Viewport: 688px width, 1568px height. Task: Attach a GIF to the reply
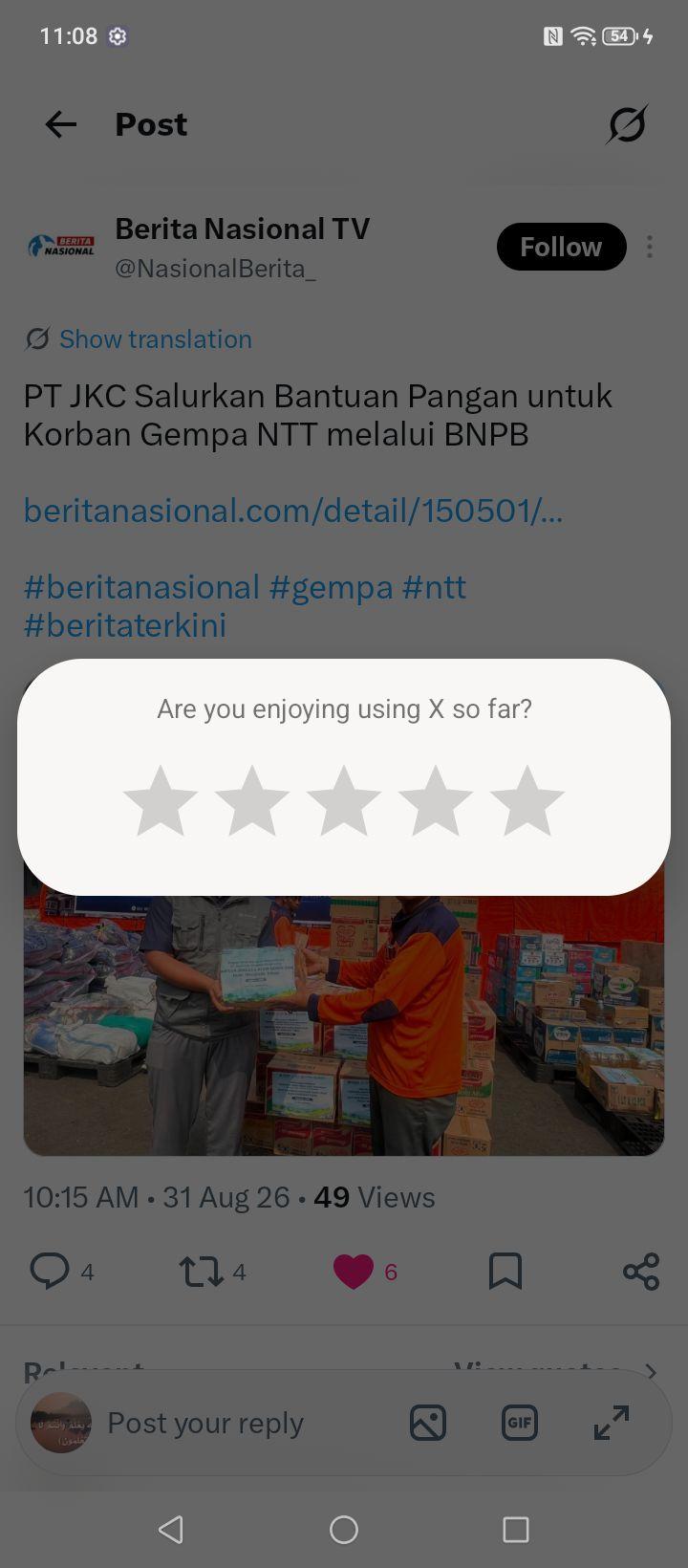(x=519, y=1423)
